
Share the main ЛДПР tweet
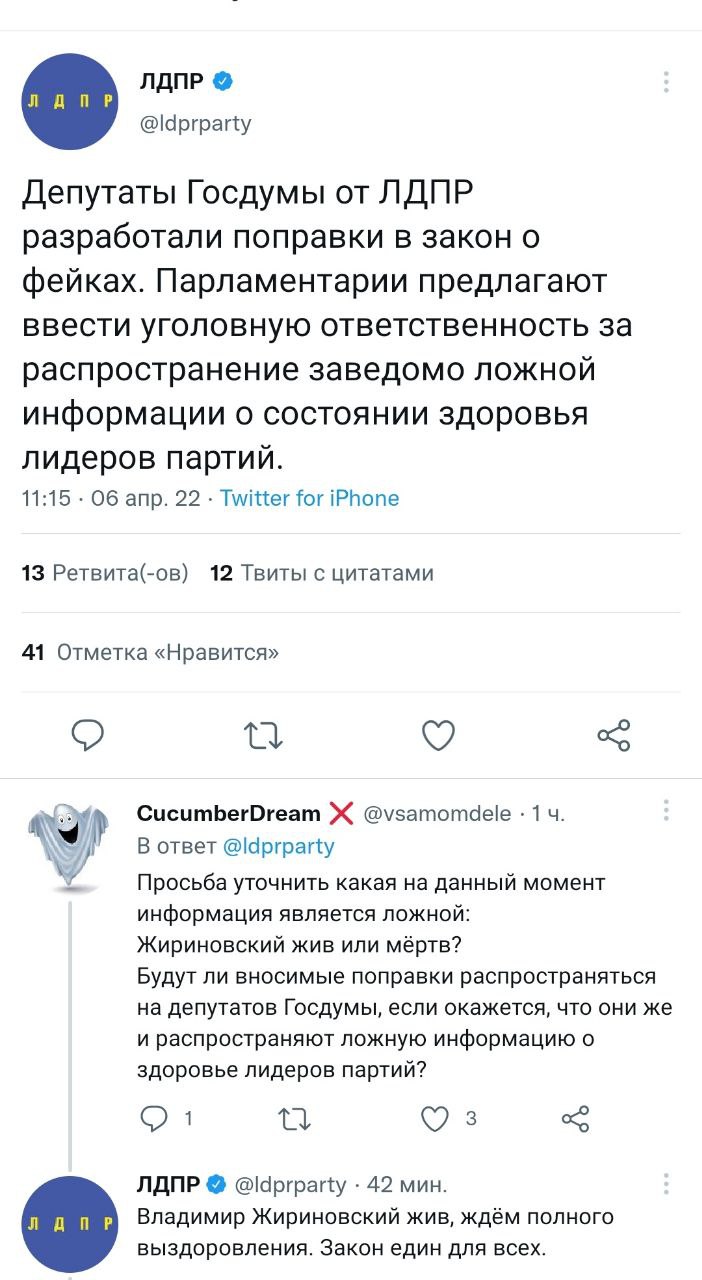click(x=613, y=735)
